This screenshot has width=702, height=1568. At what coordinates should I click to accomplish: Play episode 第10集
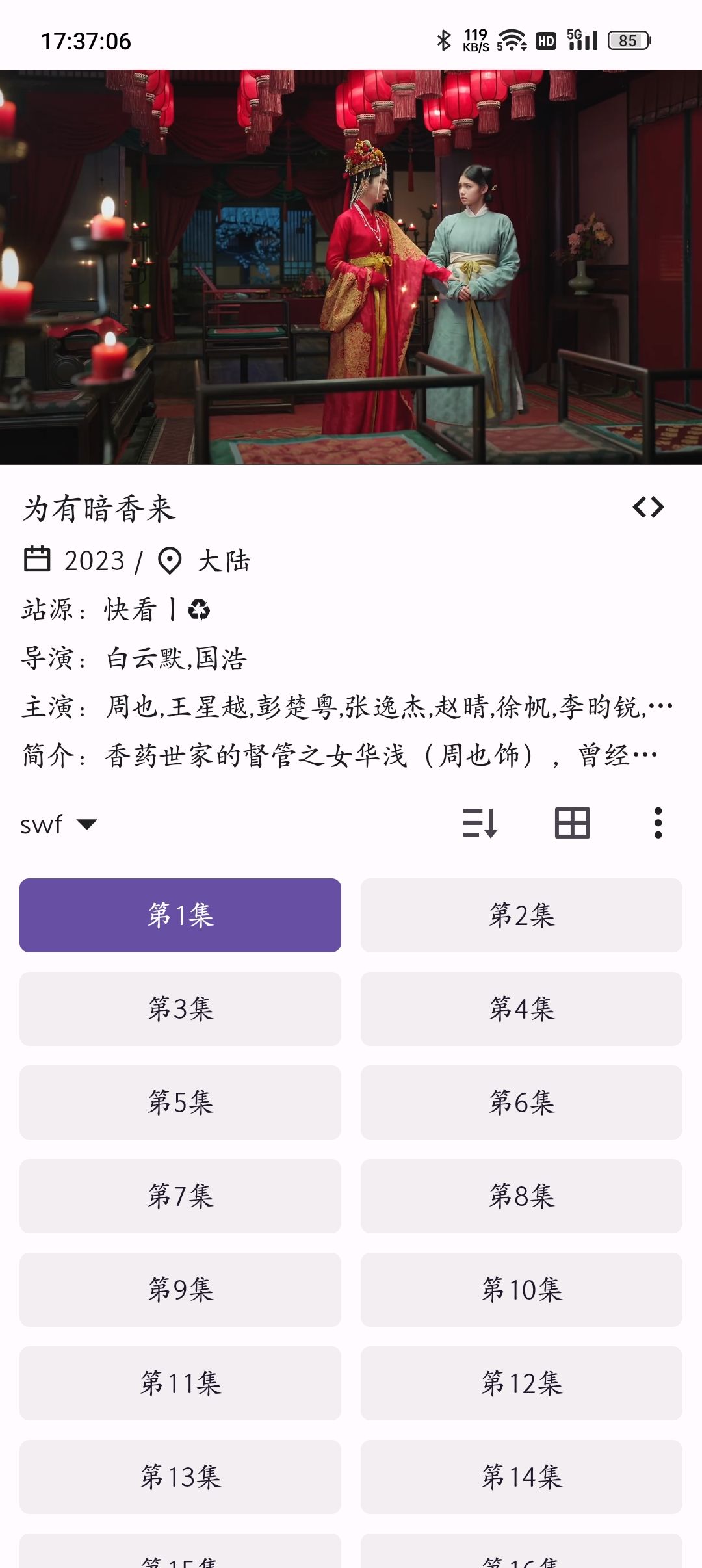coord(521,1290)
